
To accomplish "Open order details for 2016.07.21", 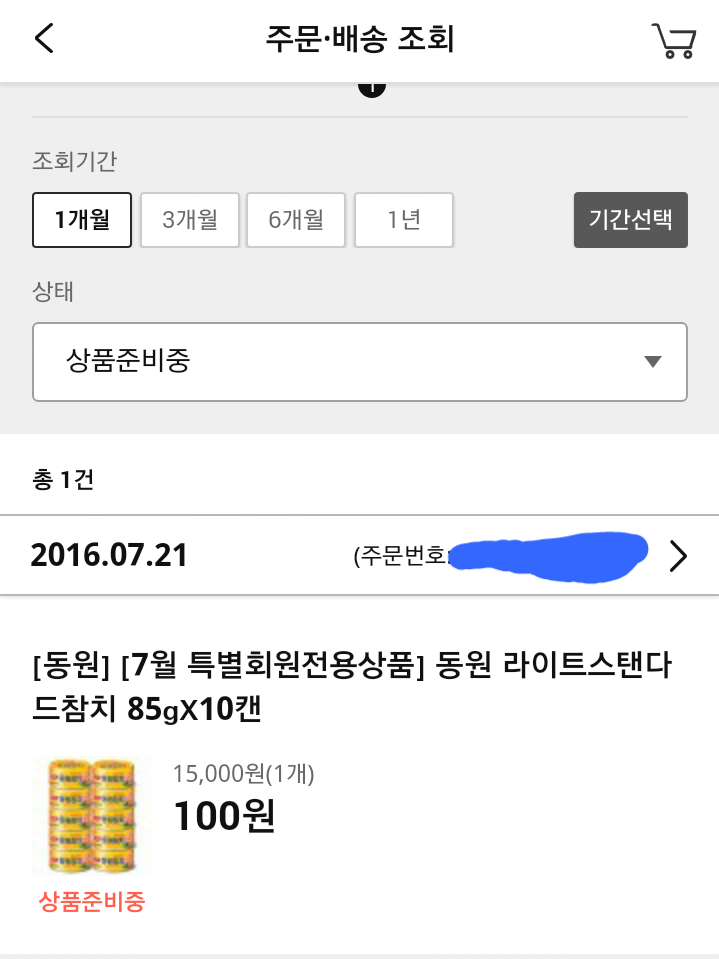I will pos(677,556).
